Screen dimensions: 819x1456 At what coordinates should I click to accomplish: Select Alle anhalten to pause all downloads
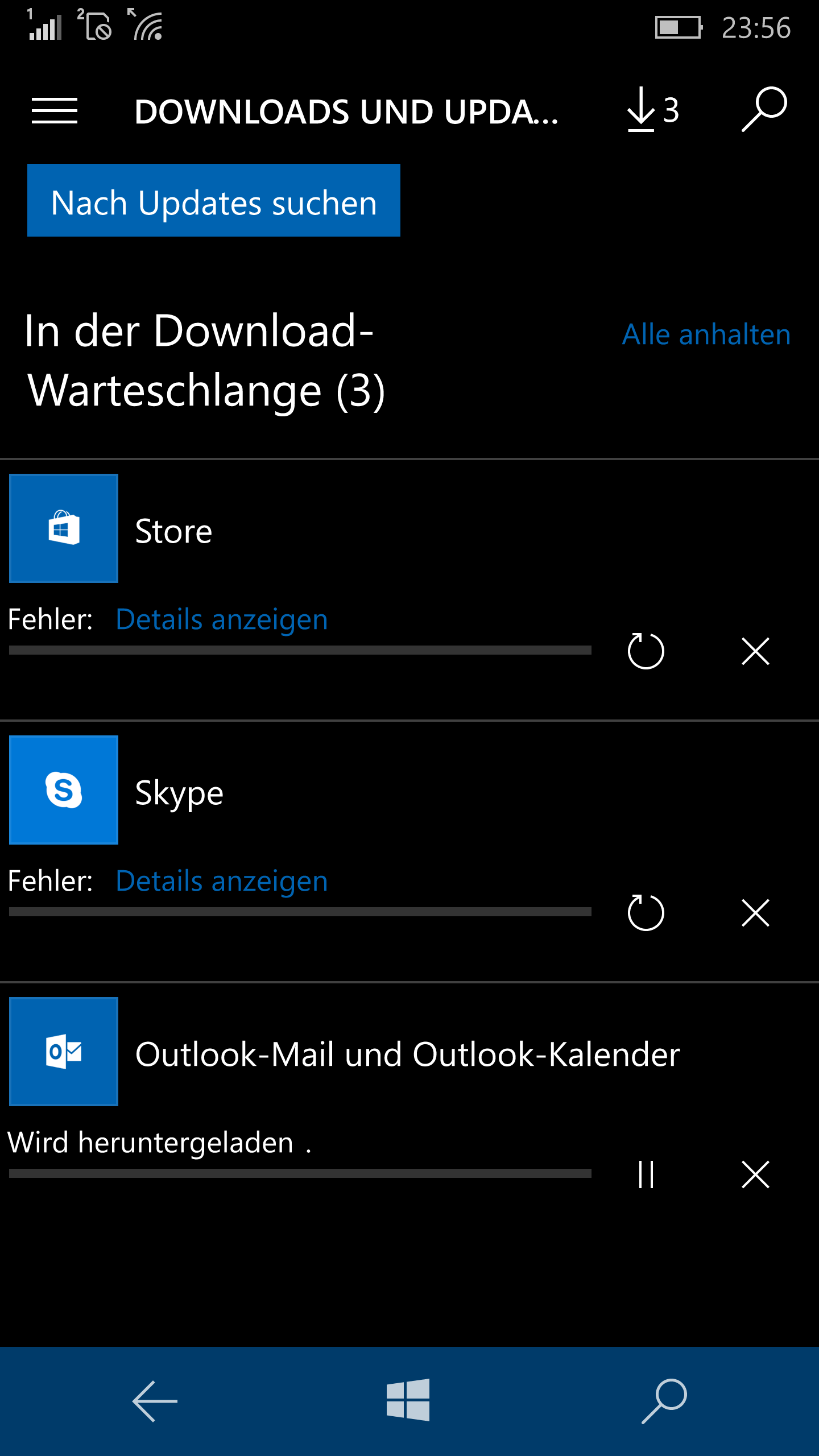(706, 334)
